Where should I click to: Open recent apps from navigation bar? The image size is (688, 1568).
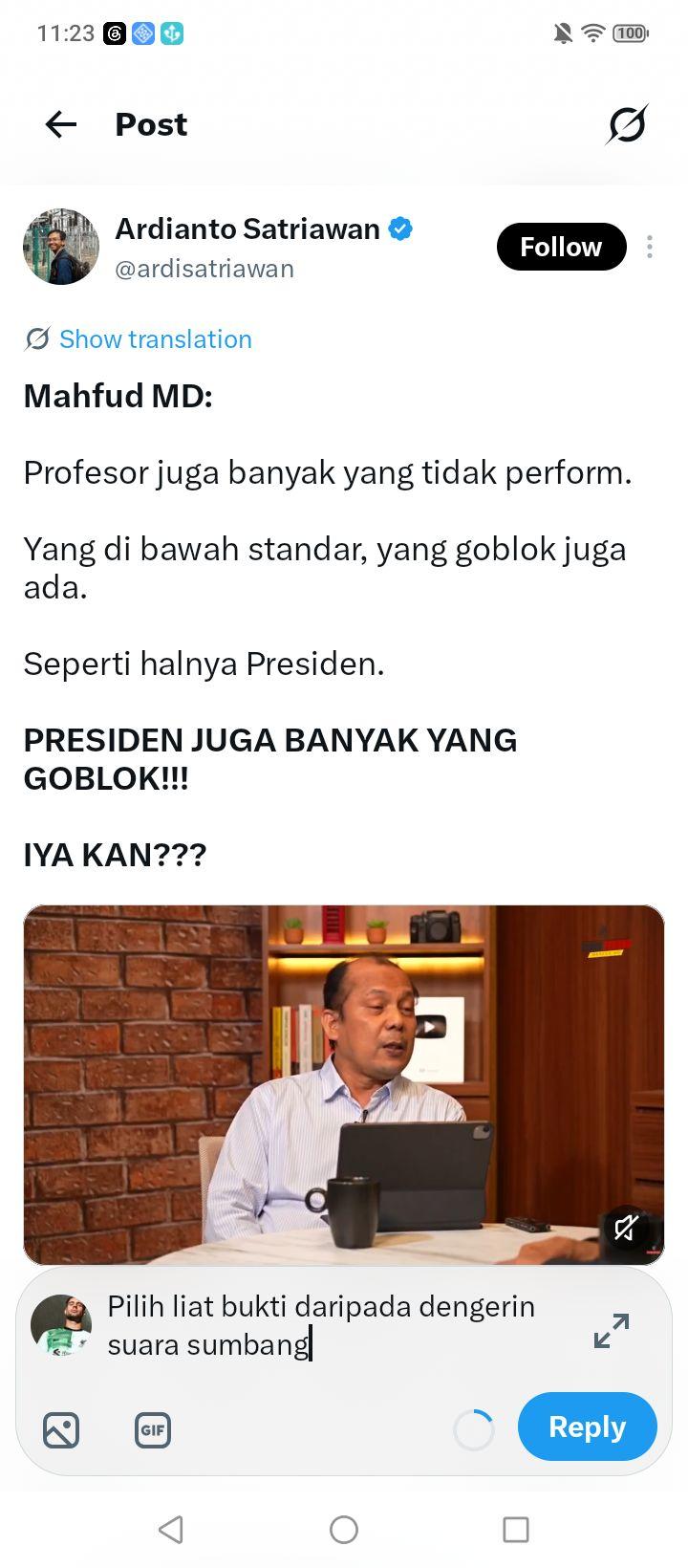pyautogui.click(x=516, y=1530)
